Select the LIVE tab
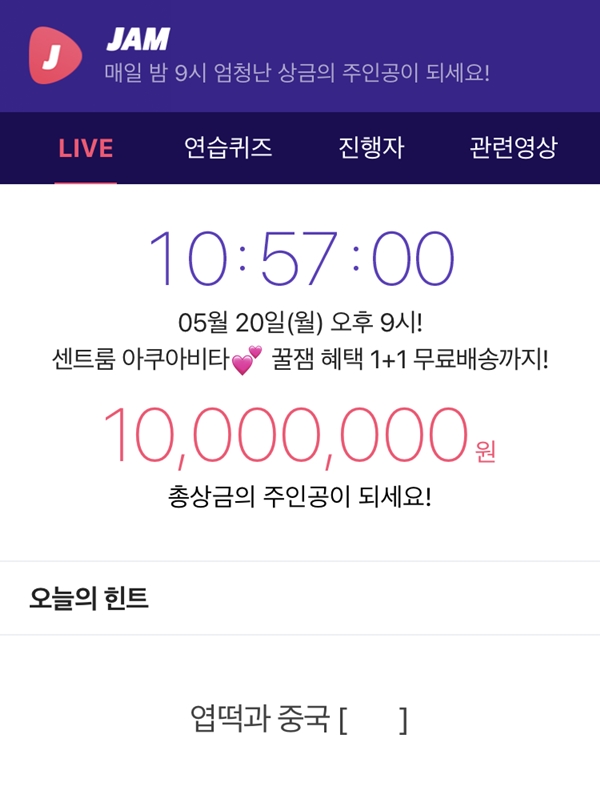 click(x=85, y=148)
